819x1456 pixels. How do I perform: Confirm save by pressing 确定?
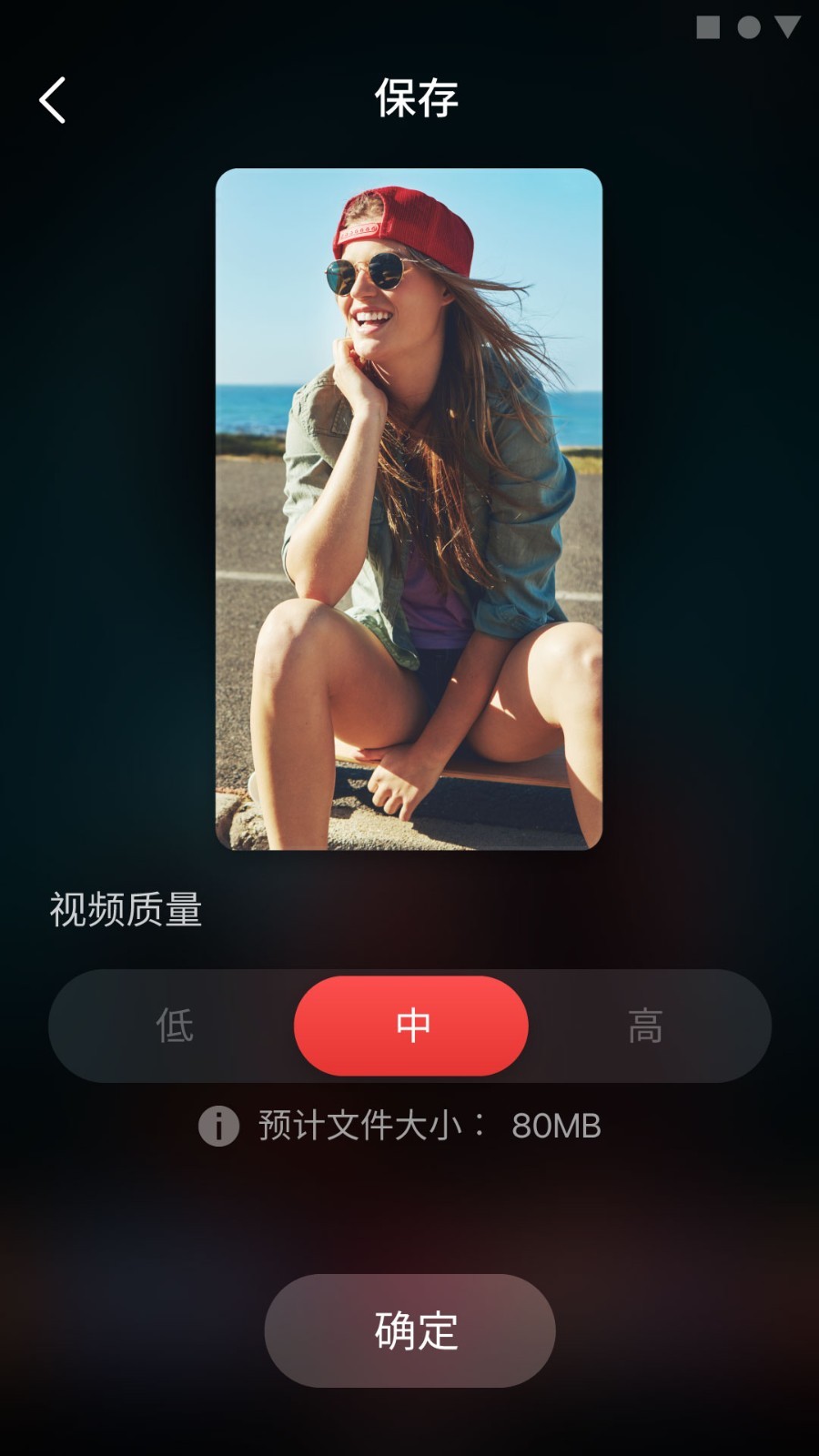pyautogui.click(x=410, y=1330)
